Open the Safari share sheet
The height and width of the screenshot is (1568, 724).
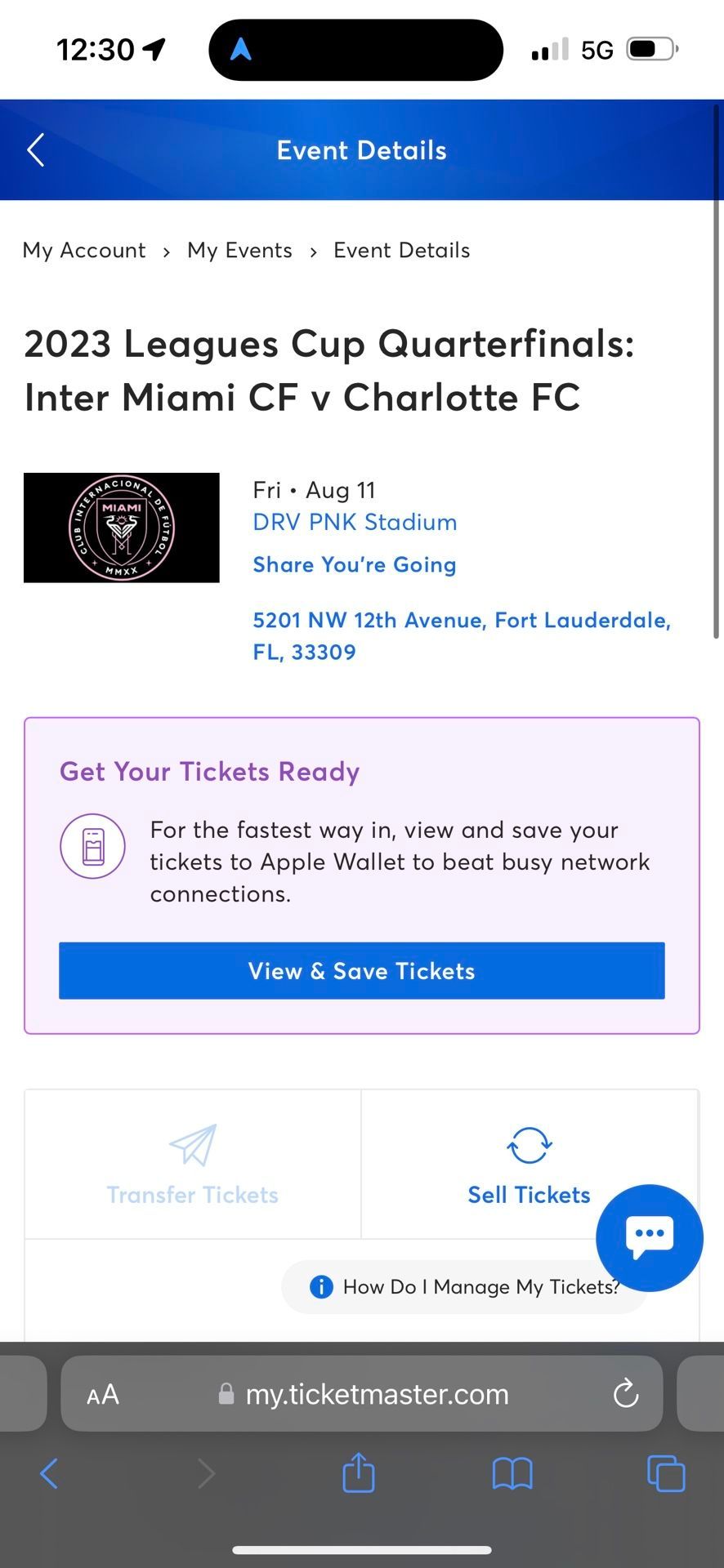[x=359, y=1474]
